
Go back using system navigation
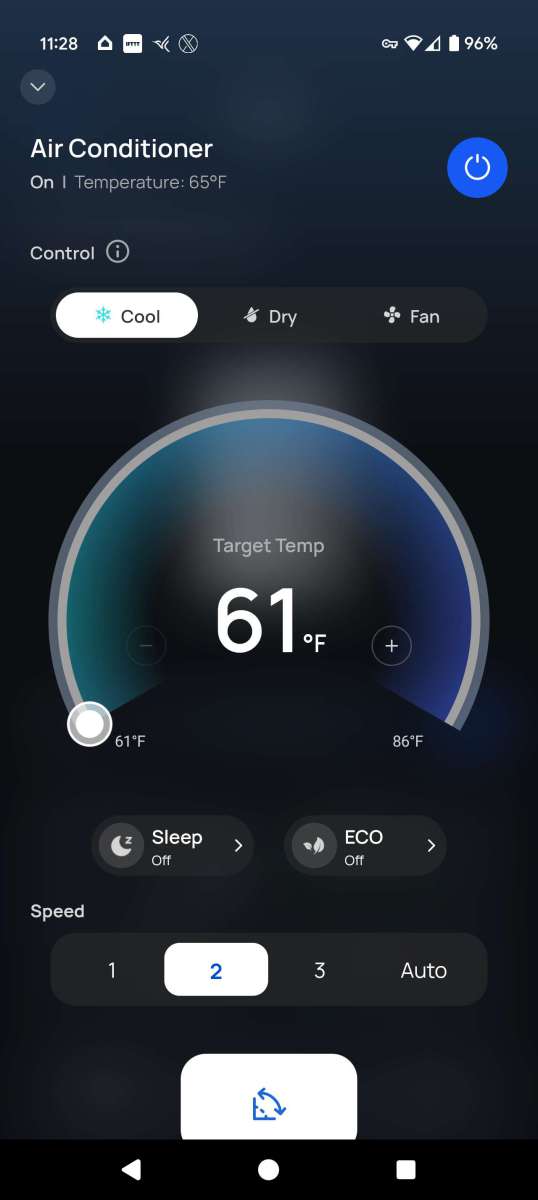click(x=131, y=1169)
